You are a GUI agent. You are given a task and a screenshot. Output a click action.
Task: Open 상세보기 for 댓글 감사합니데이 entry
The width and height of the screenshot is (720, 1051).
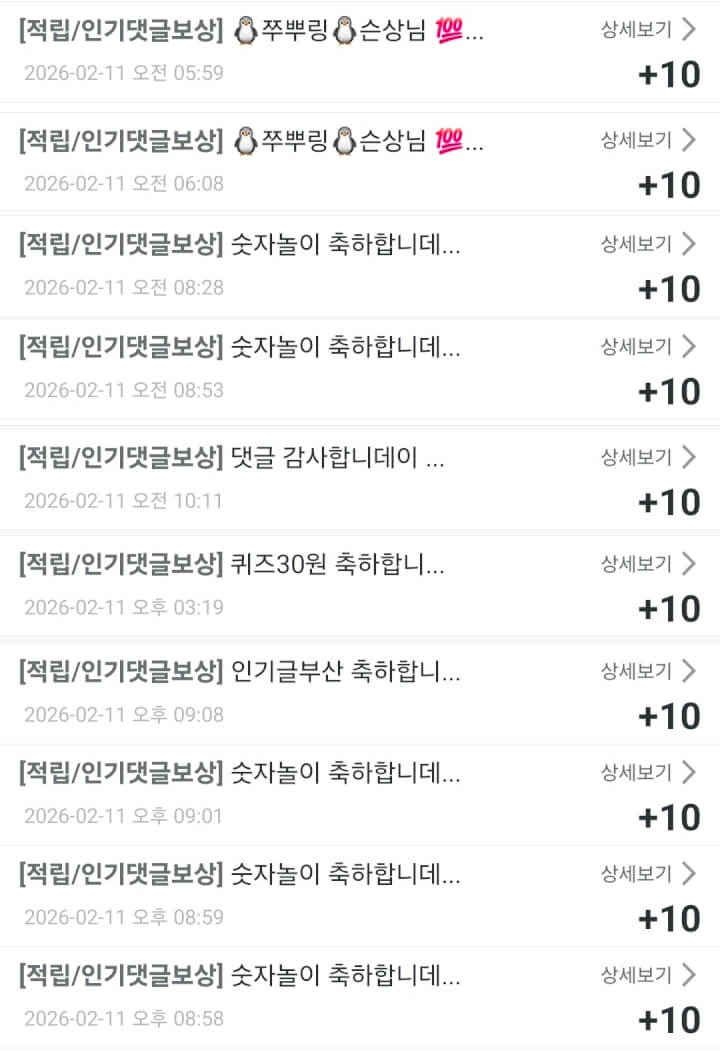click(x=647, y=457)
